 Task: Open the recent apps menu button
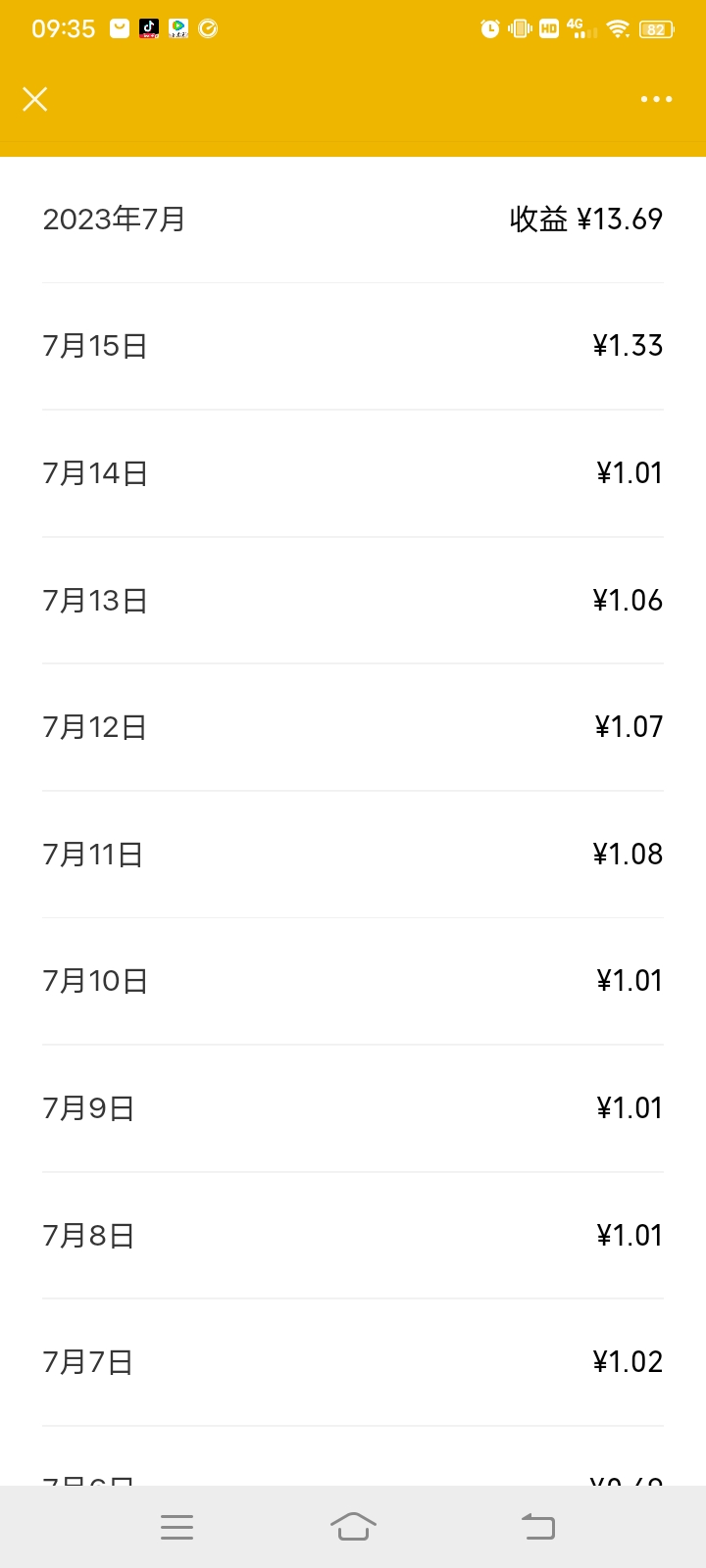pyautogui.click(x=176, y=1527)
